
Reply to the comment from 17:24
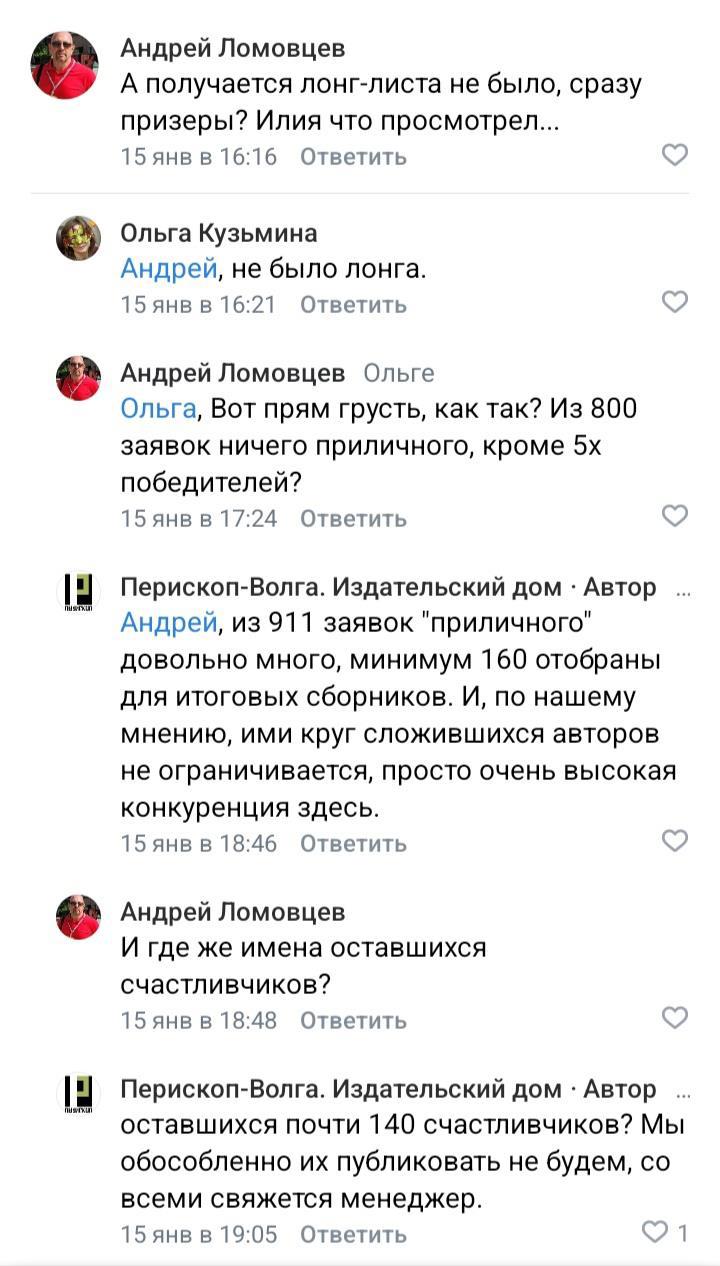tap(353, 518)
